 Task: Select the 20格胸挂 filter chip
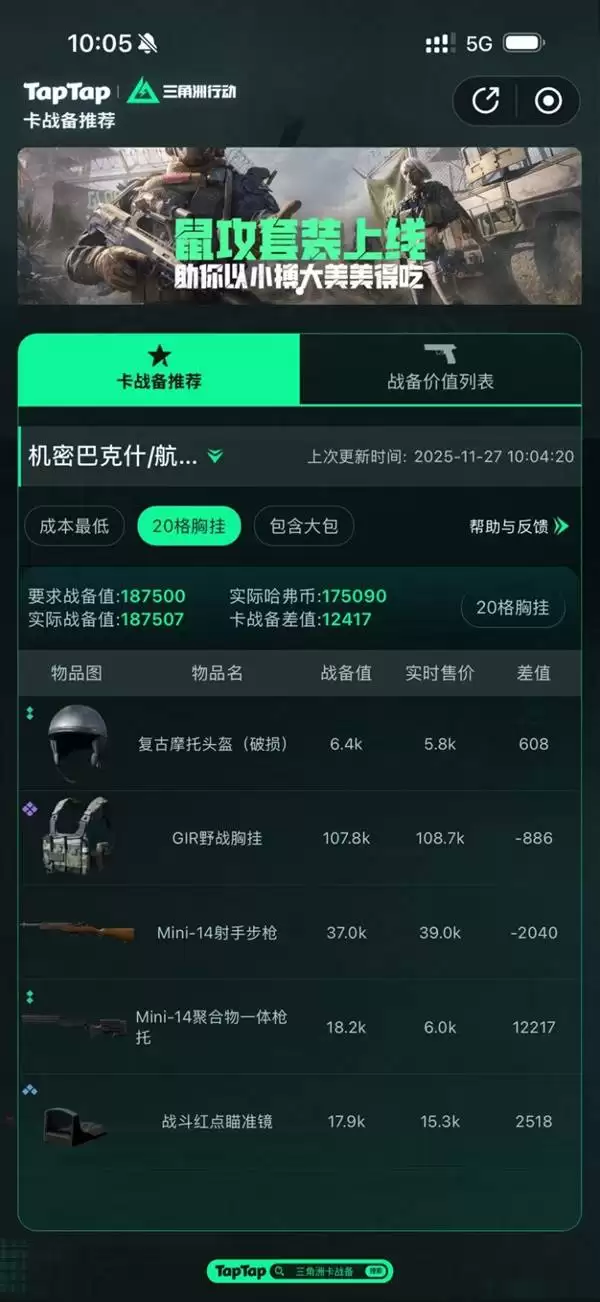(x=189, y=526)
